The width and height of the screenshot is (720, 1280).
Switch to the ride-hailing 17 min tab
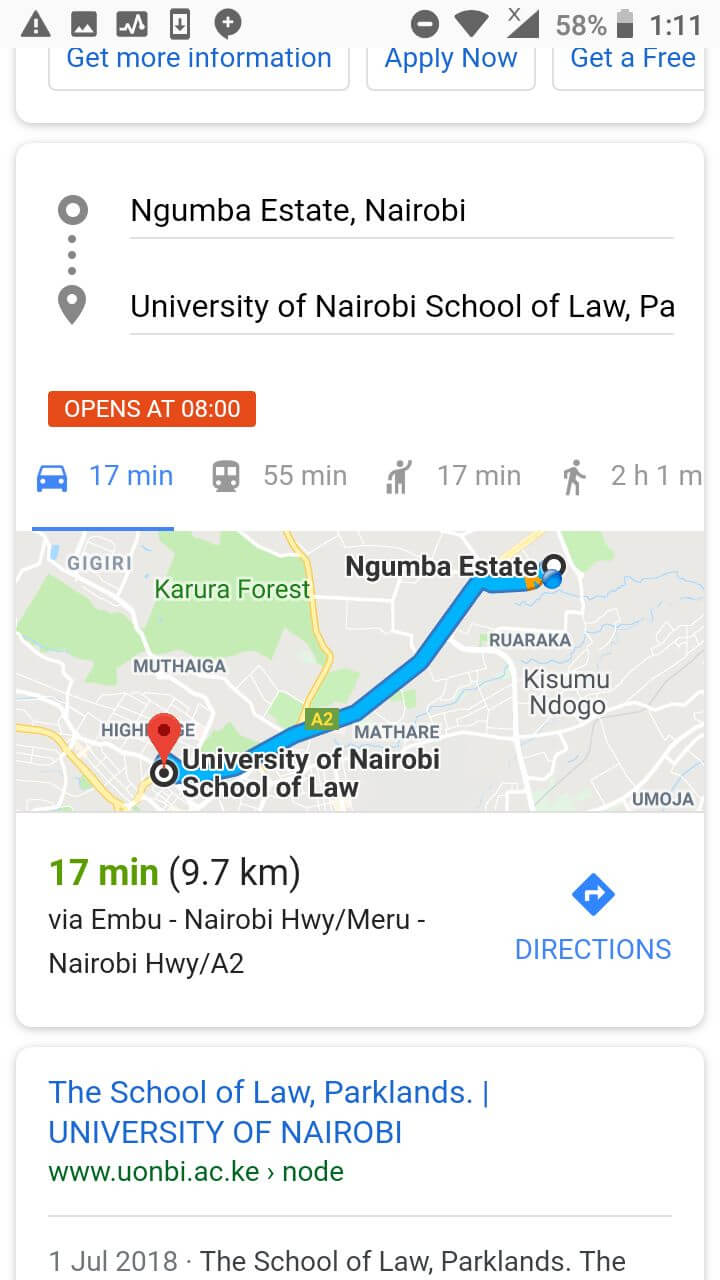coord(452,477)
